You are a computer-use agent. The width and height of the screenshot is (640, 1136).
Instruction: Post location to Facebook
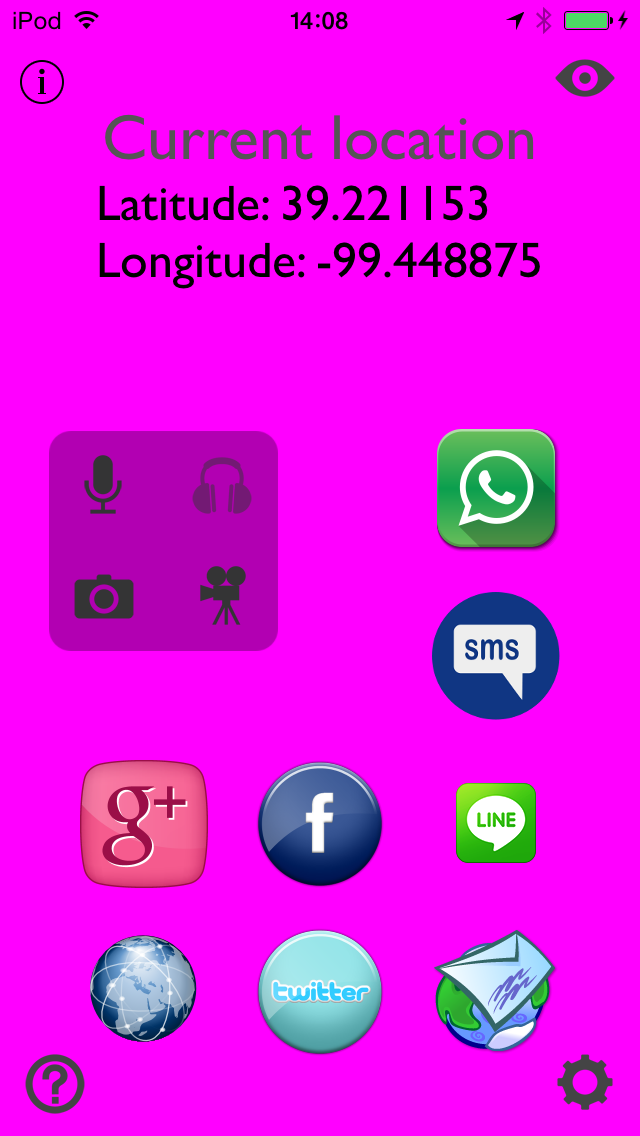(320, 824)
